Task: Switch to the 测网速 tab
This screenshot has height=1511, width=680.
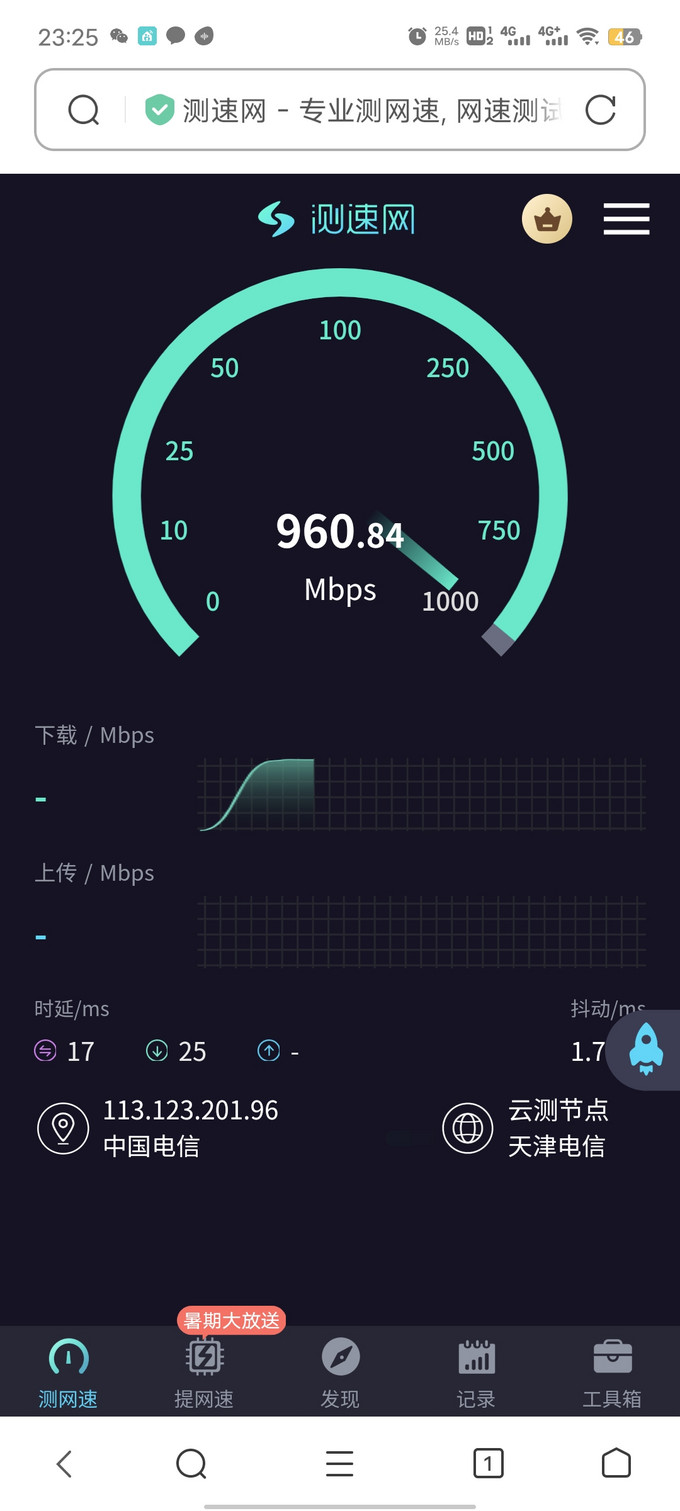Action: pos(68,1372)
